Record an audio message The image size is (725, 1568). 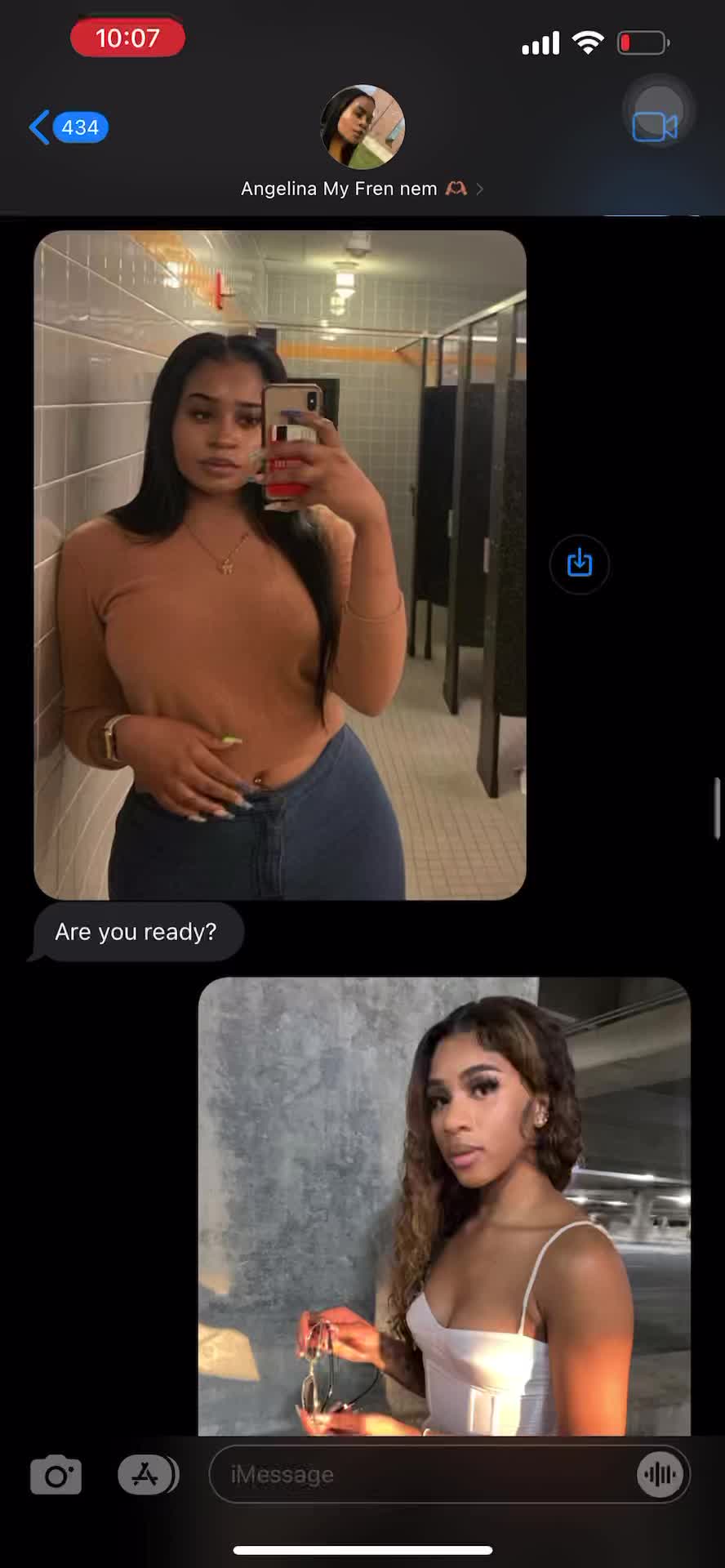[x=660, y=1475]
